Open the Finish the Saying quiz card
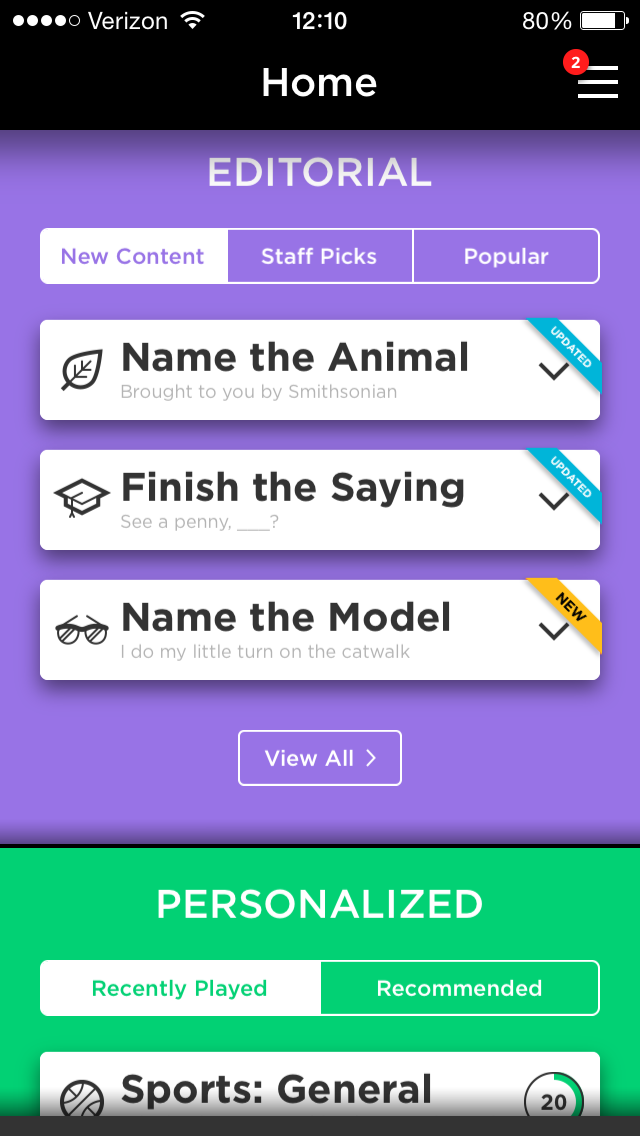Screen dimensions: 640x1136 point(320,500)
